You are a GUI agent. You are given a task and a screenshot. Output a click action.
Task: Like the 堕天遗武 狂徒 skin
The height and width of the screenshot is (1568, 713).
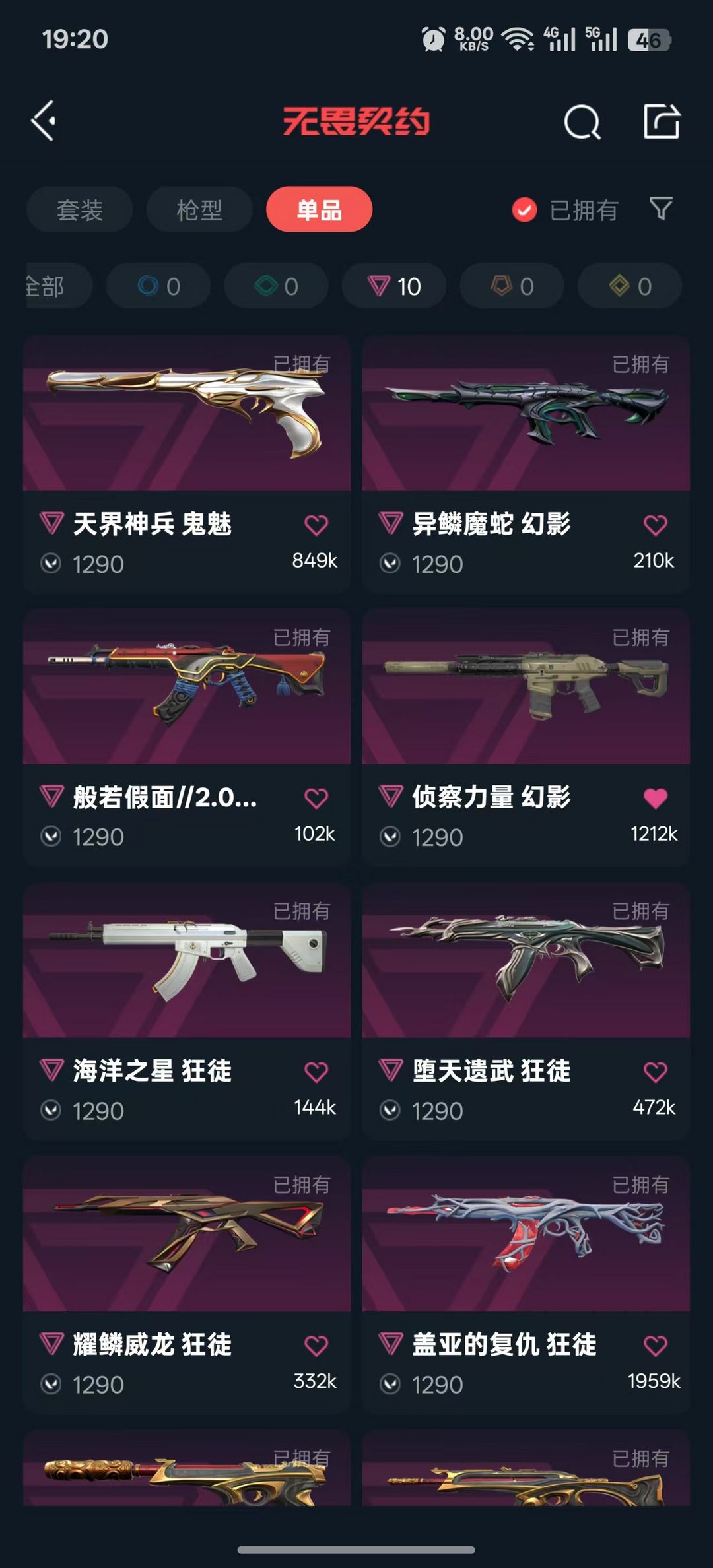[656, 1072]
